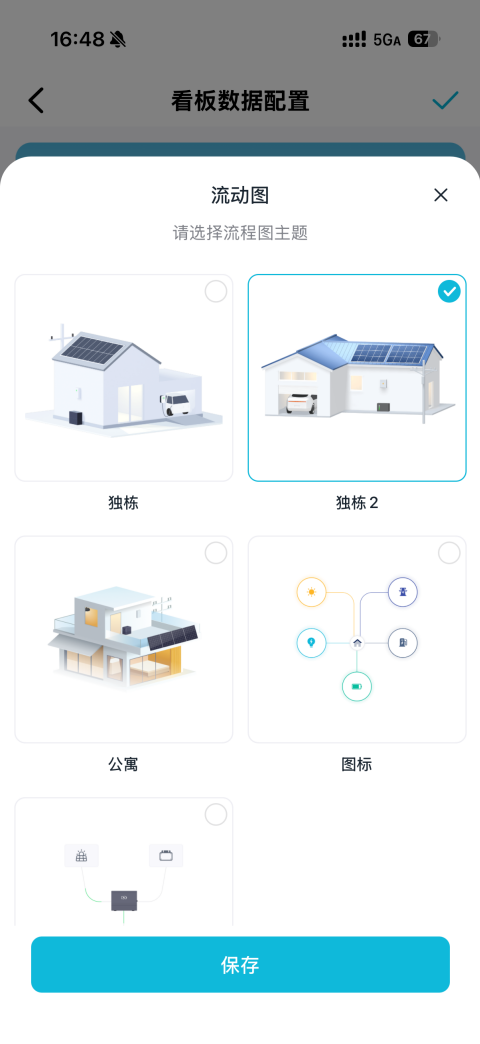This screenshot has height=1044, width=480.
Task: Confirm with the top-right checkmark
Action: pyautogui.click(x=445, y=101)
